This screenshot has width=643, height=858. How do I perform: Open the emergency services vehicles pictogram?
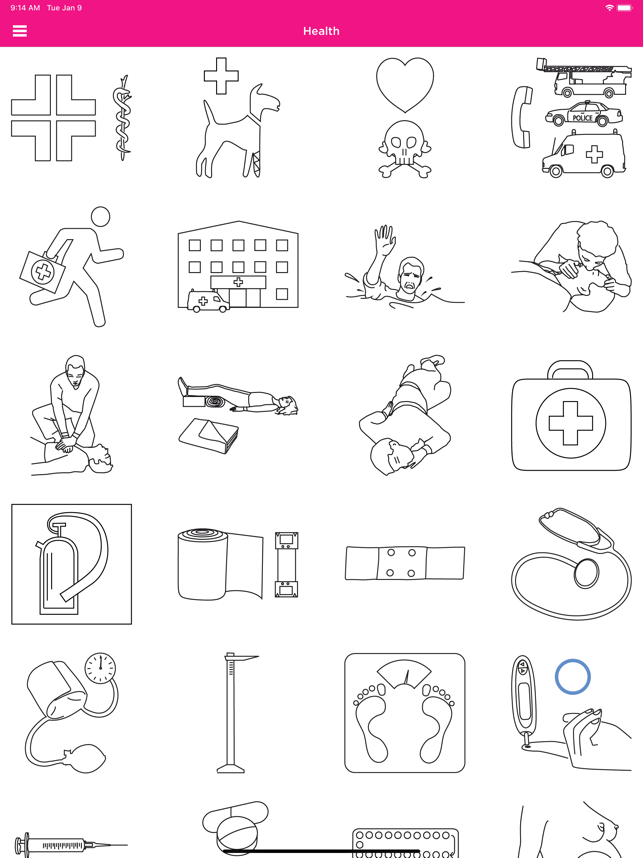(x=571, y=118)
